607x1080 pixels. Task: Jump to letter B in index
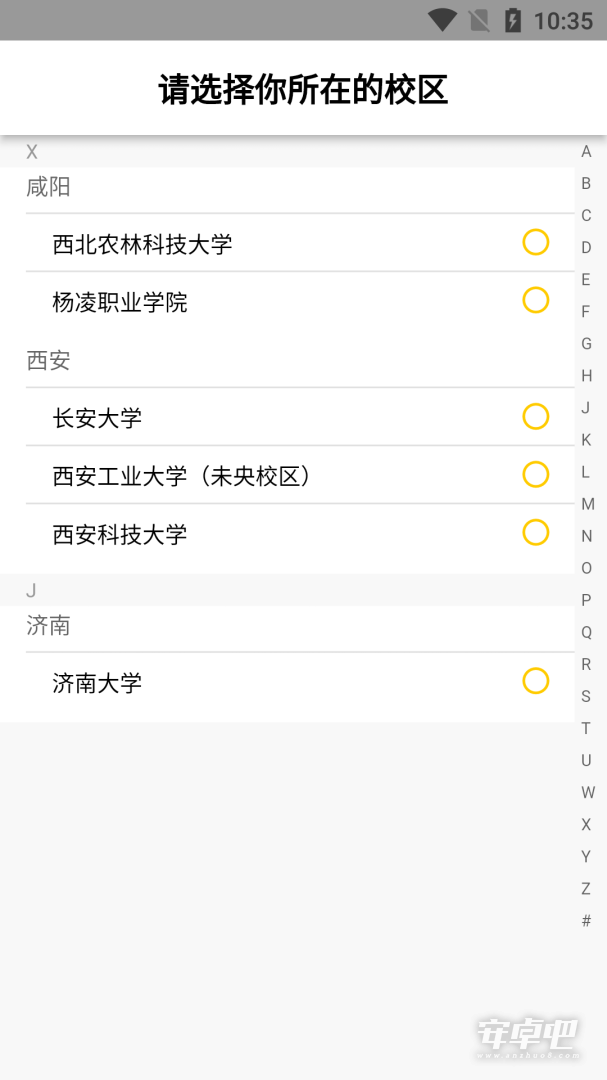(586, 183)
